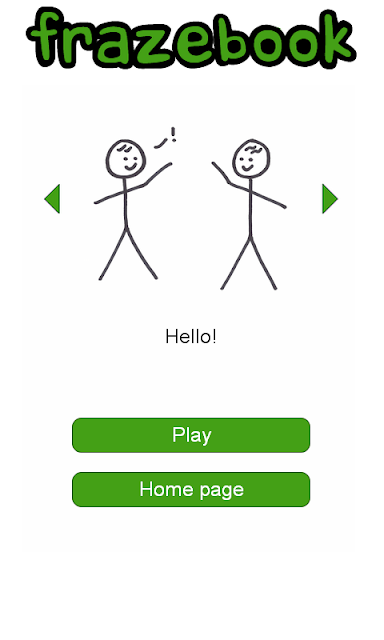Go to the previous phrase with left arrow
384x640 pixels.
point(52,199)
